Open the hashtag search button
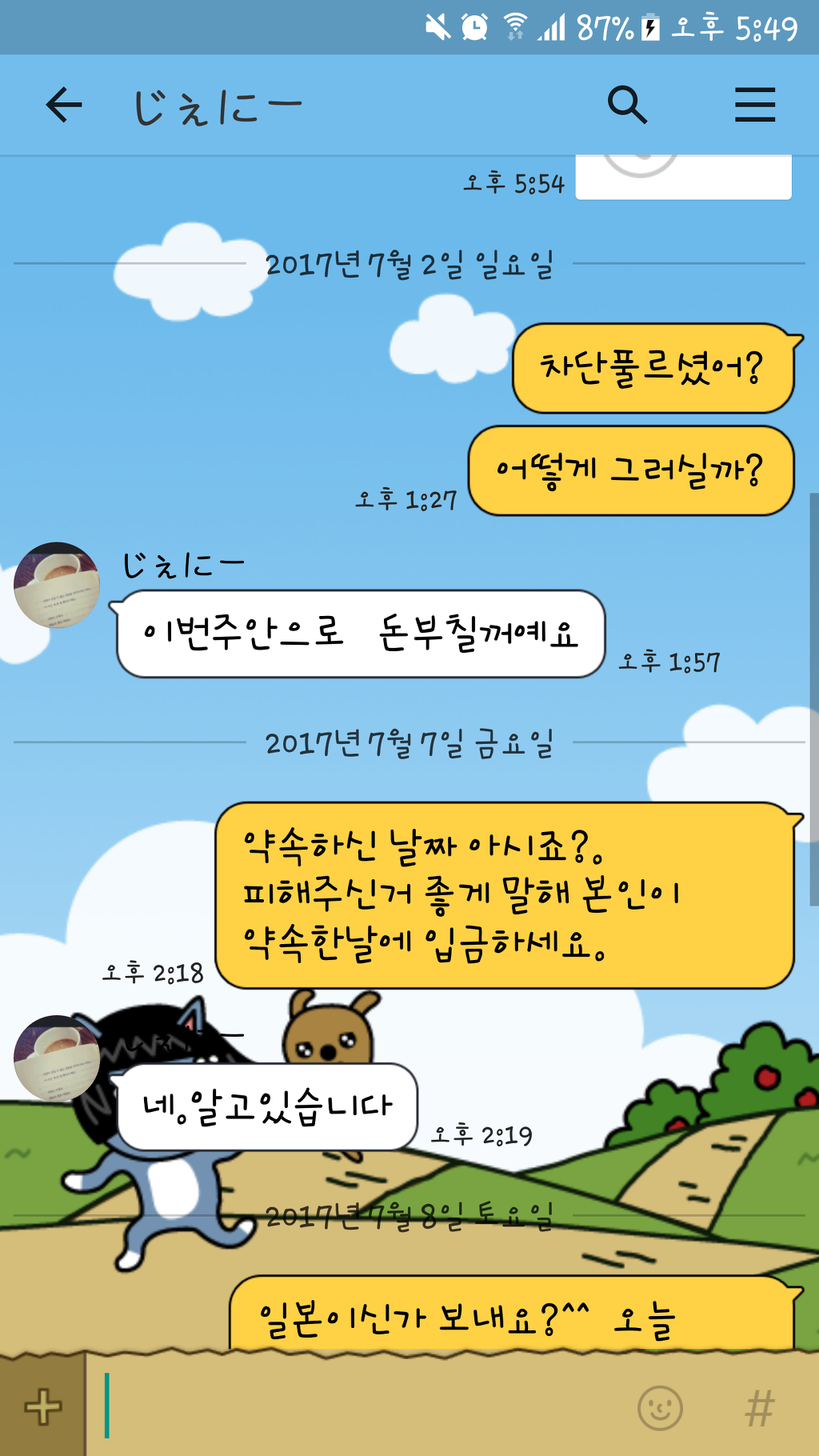 click(760, 1407)
